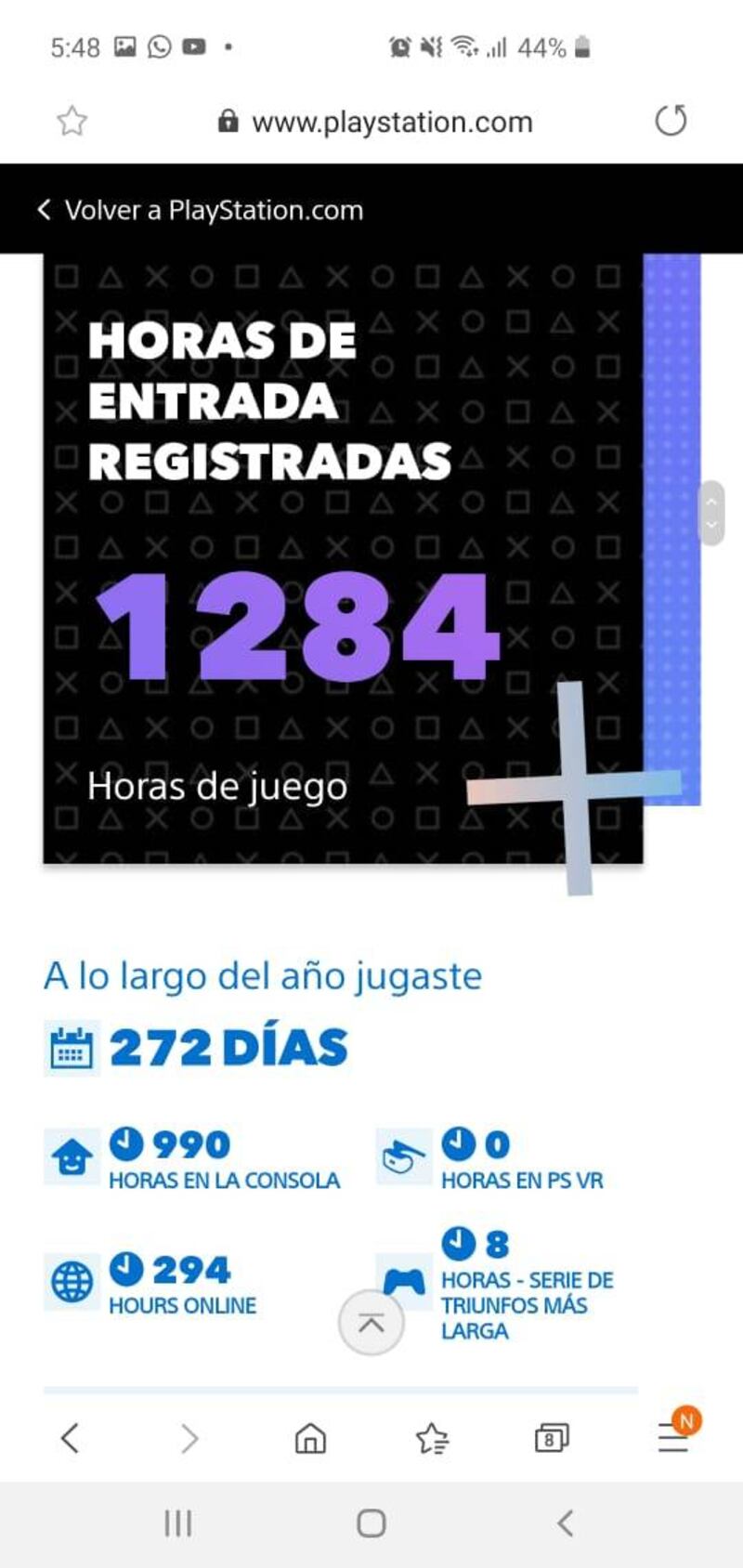Tap the system home button
Image resolution: width=743 pixels, height=1568 pixels.
coord(371,1523)
